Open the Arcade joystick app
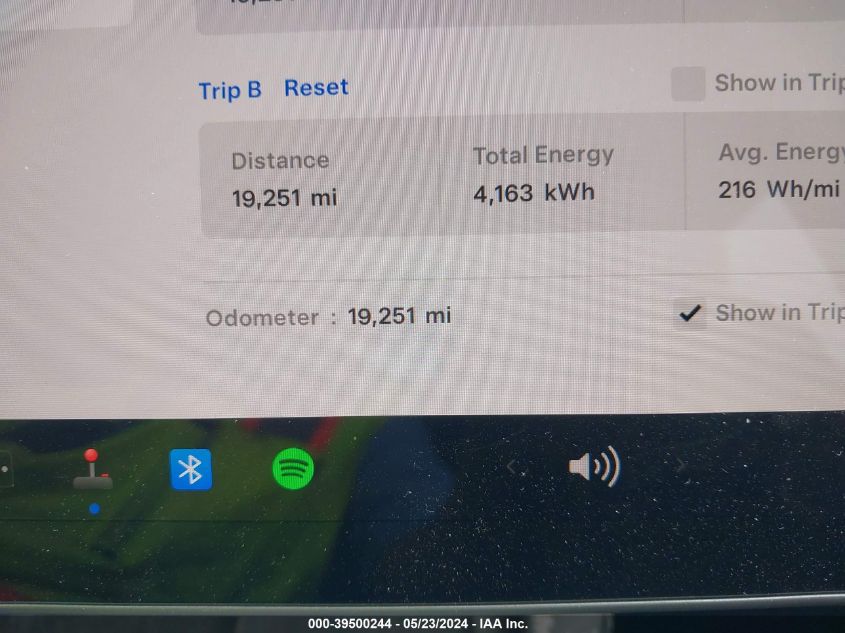 [x=92, y=471]
